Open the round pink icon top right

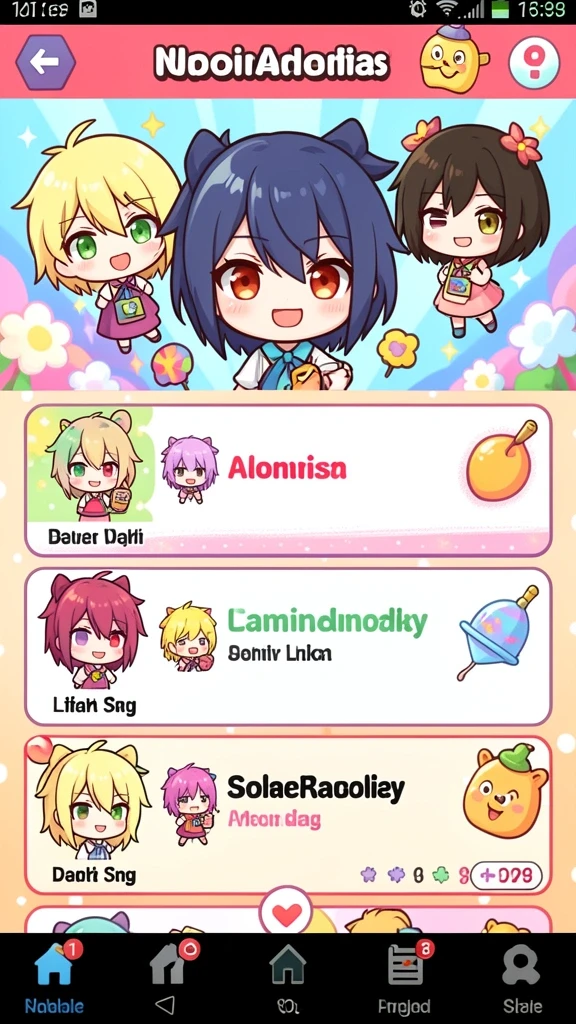point(534,62)
